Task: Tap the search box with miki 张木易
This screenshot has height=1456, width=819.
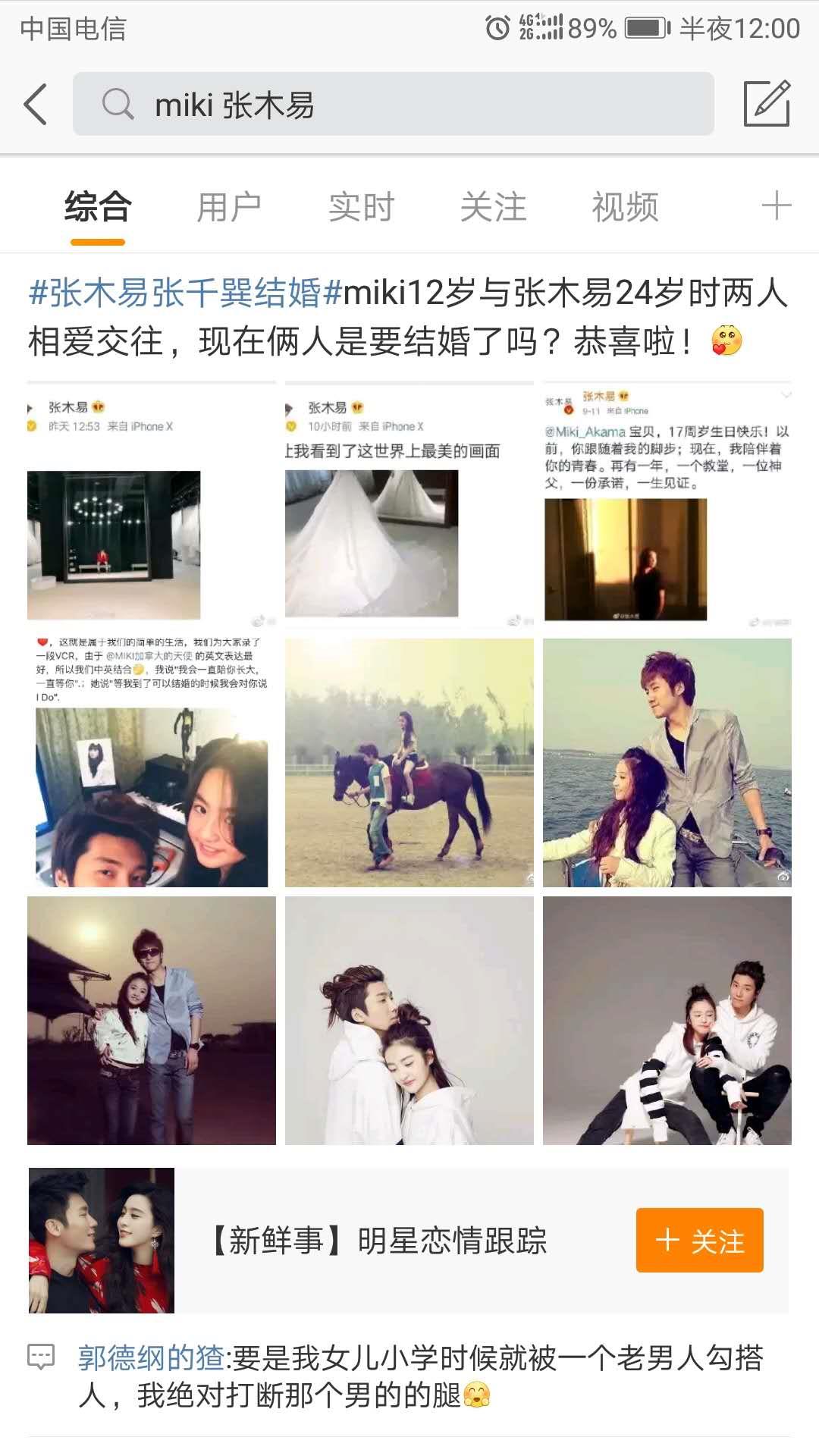Action: point(393,104)
